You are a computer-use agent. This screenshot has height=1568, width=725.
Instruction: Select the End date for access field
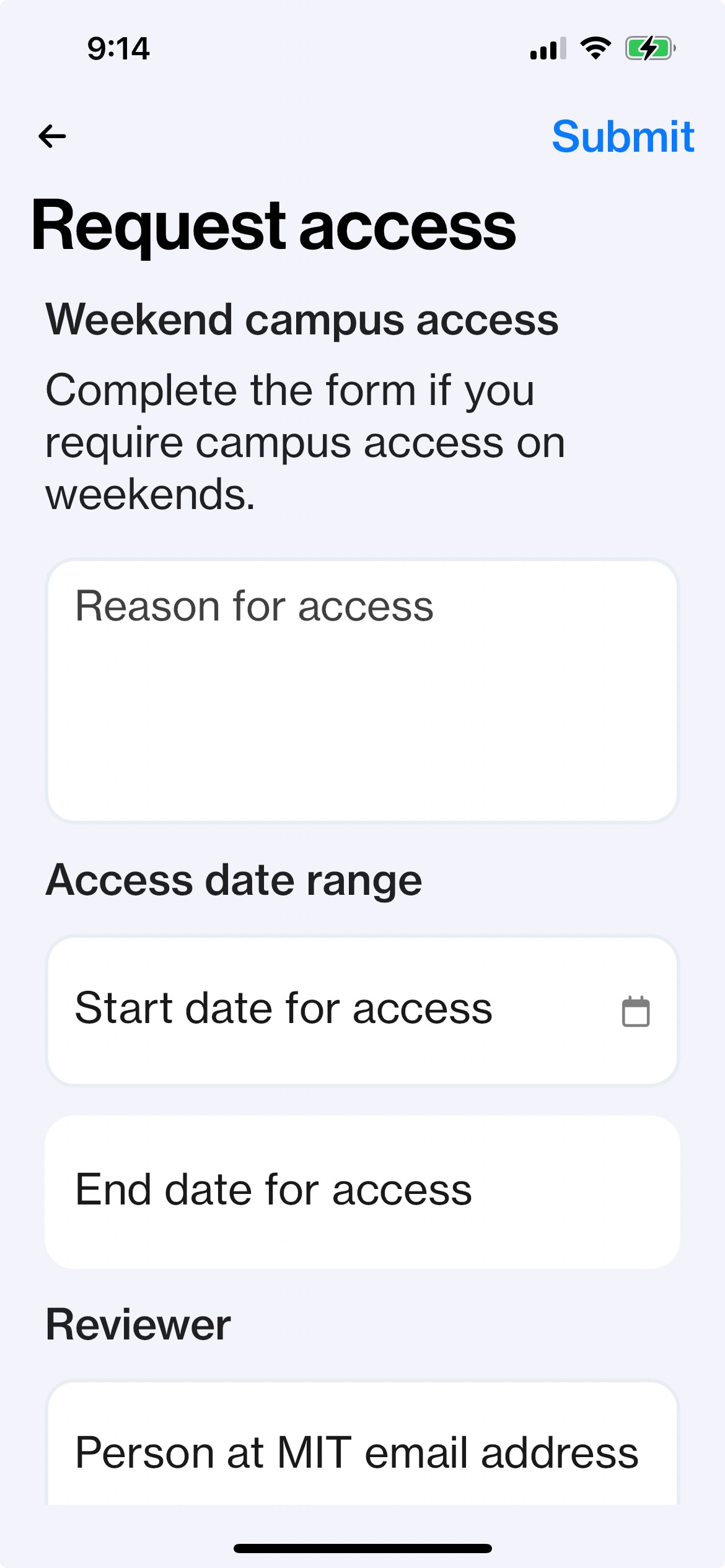[x=362, y=1191]
